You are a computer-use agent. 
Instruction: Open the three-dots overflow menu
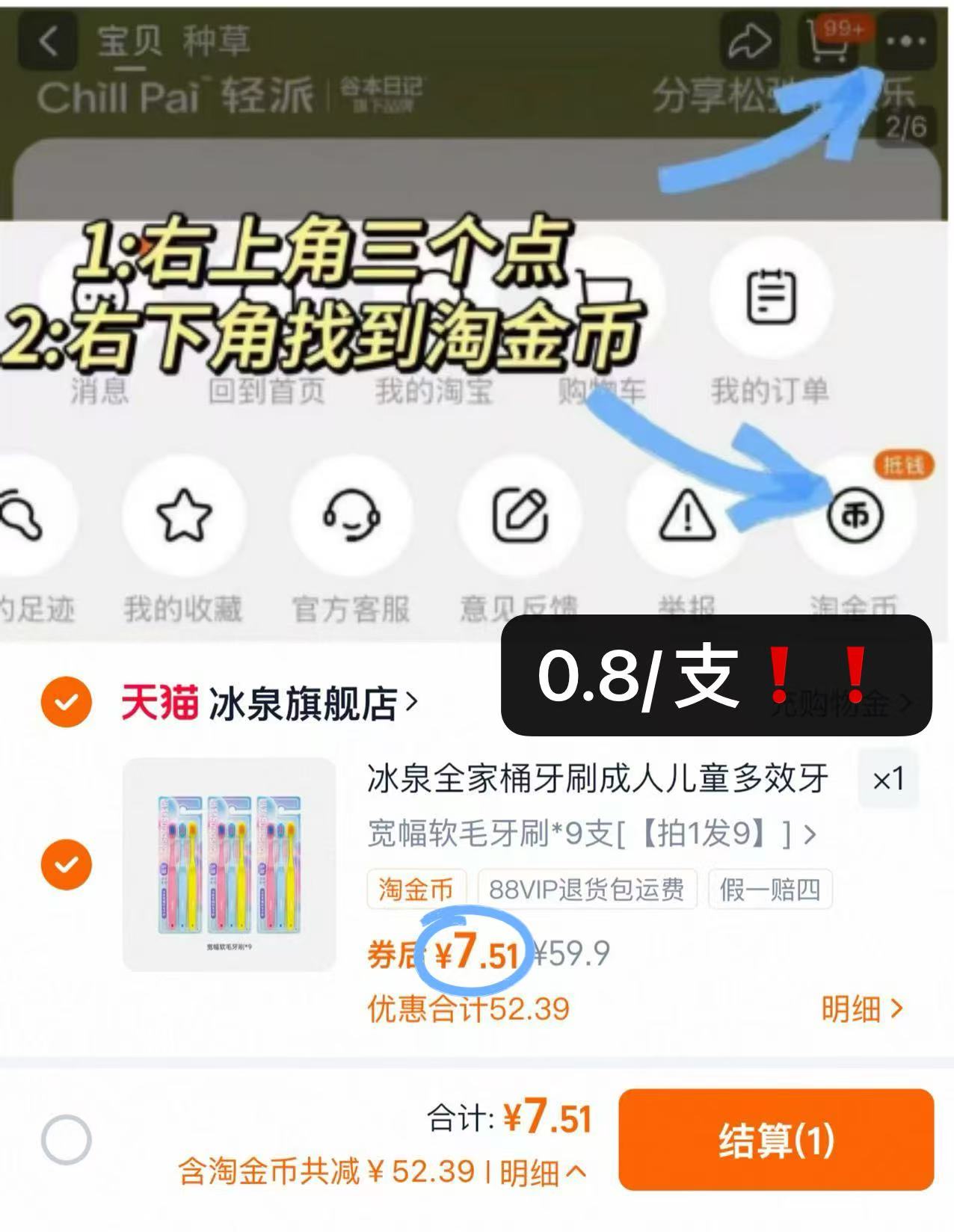point(905,41)
